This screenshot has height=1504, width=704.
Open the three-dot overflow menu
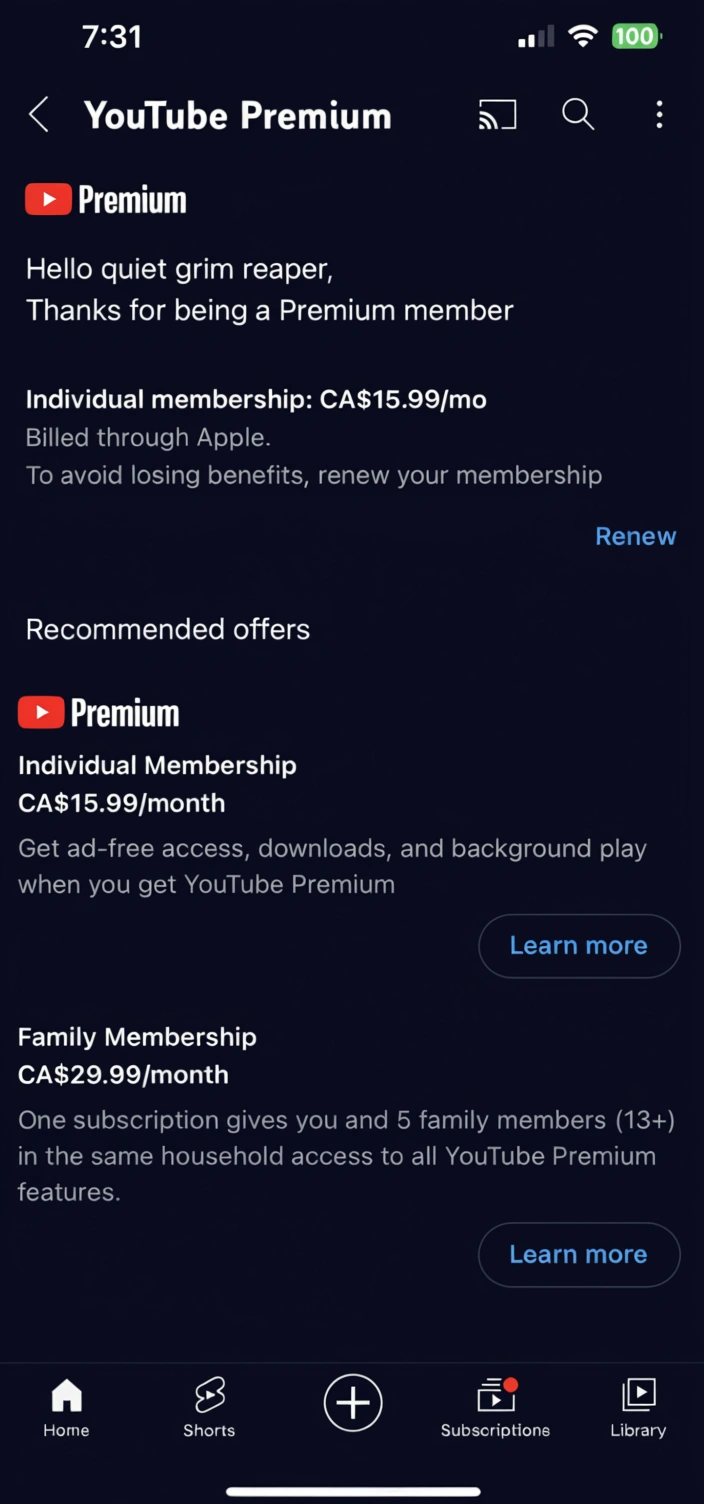659,115
